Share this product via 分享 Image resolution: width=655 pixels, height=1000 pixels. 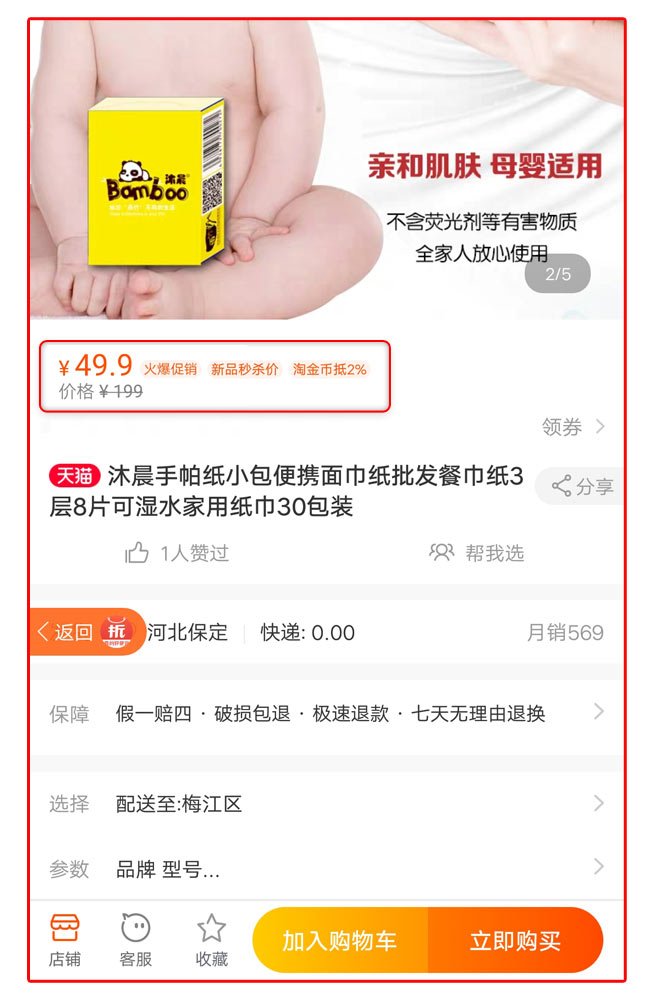pos(582,487)
